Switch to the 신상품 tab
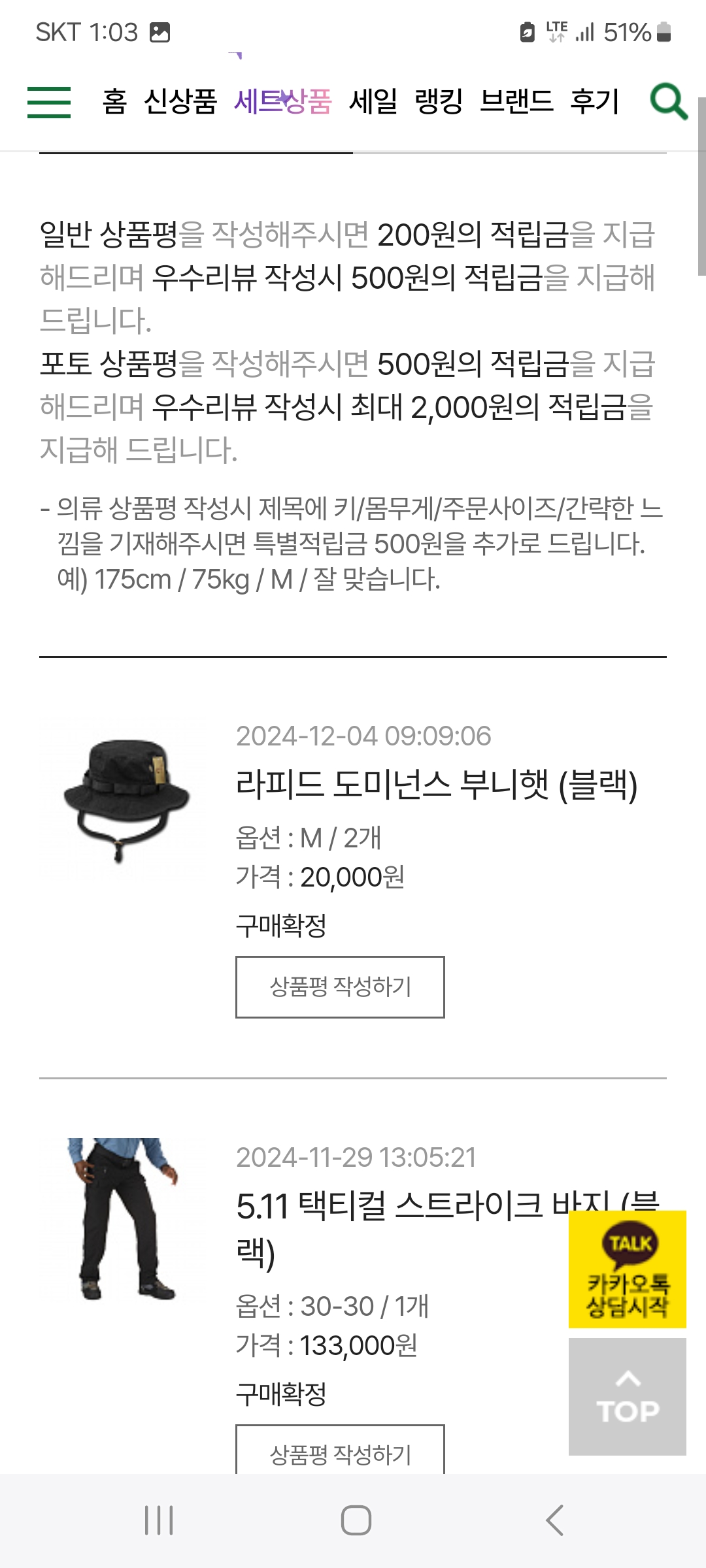 (x=180, y=102)
